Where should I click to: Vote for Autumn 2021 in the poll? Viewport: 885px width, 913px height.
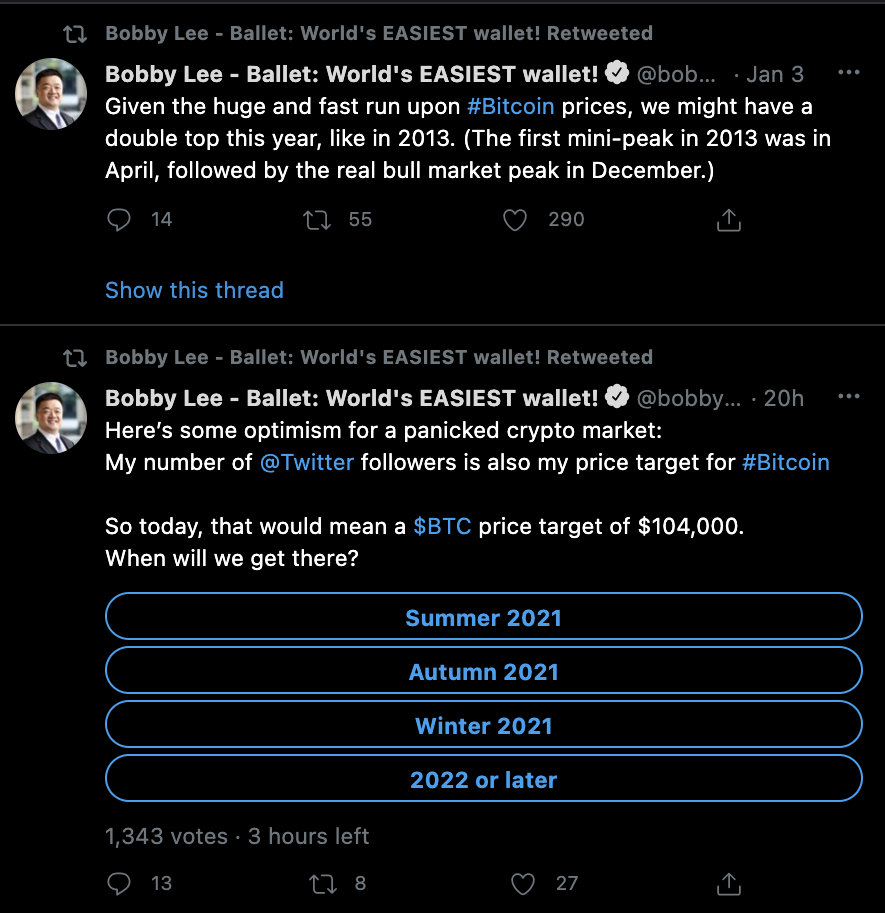pyautogui.click(x=483, y=671)
